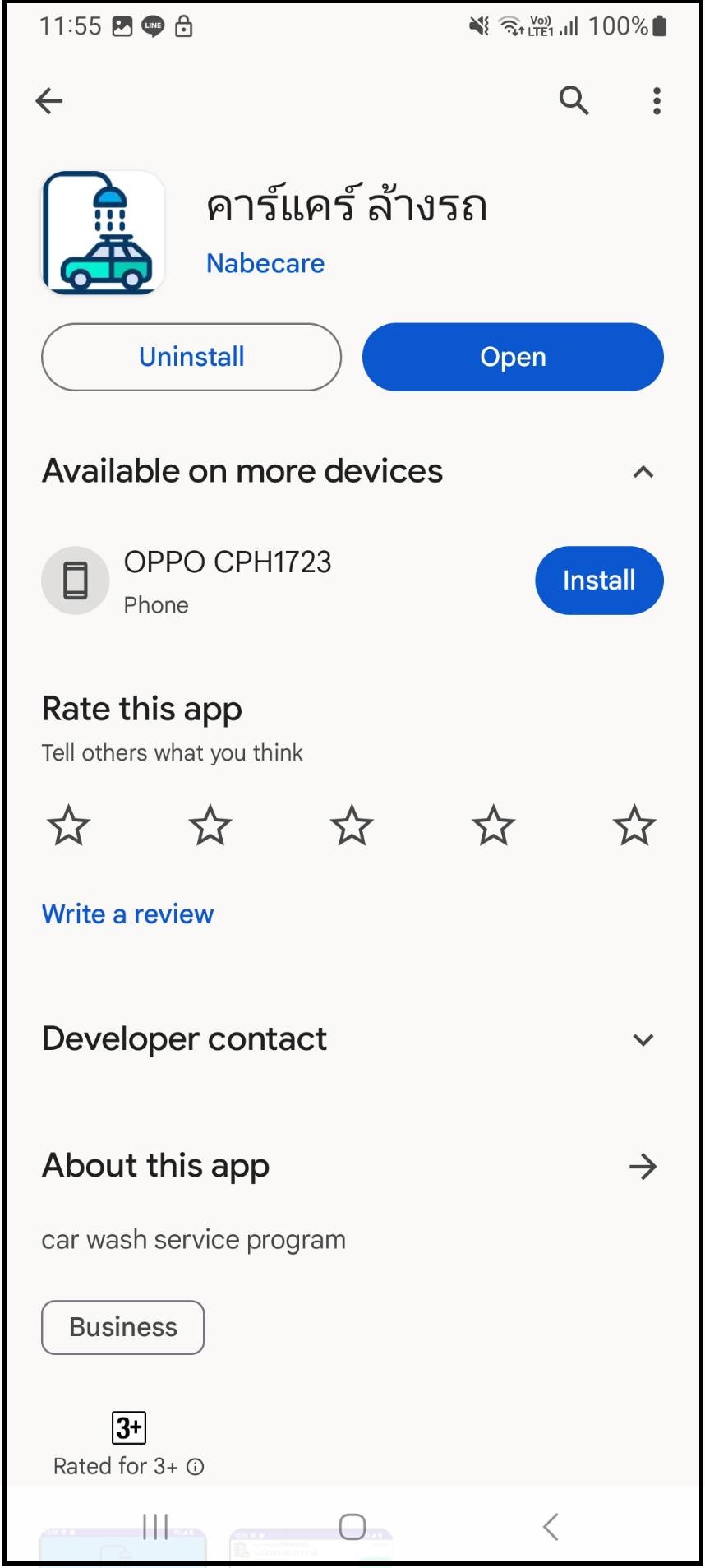This screenshot has height=1568, width=705.
Task: Open the search icon
Action: pos(574,101)
